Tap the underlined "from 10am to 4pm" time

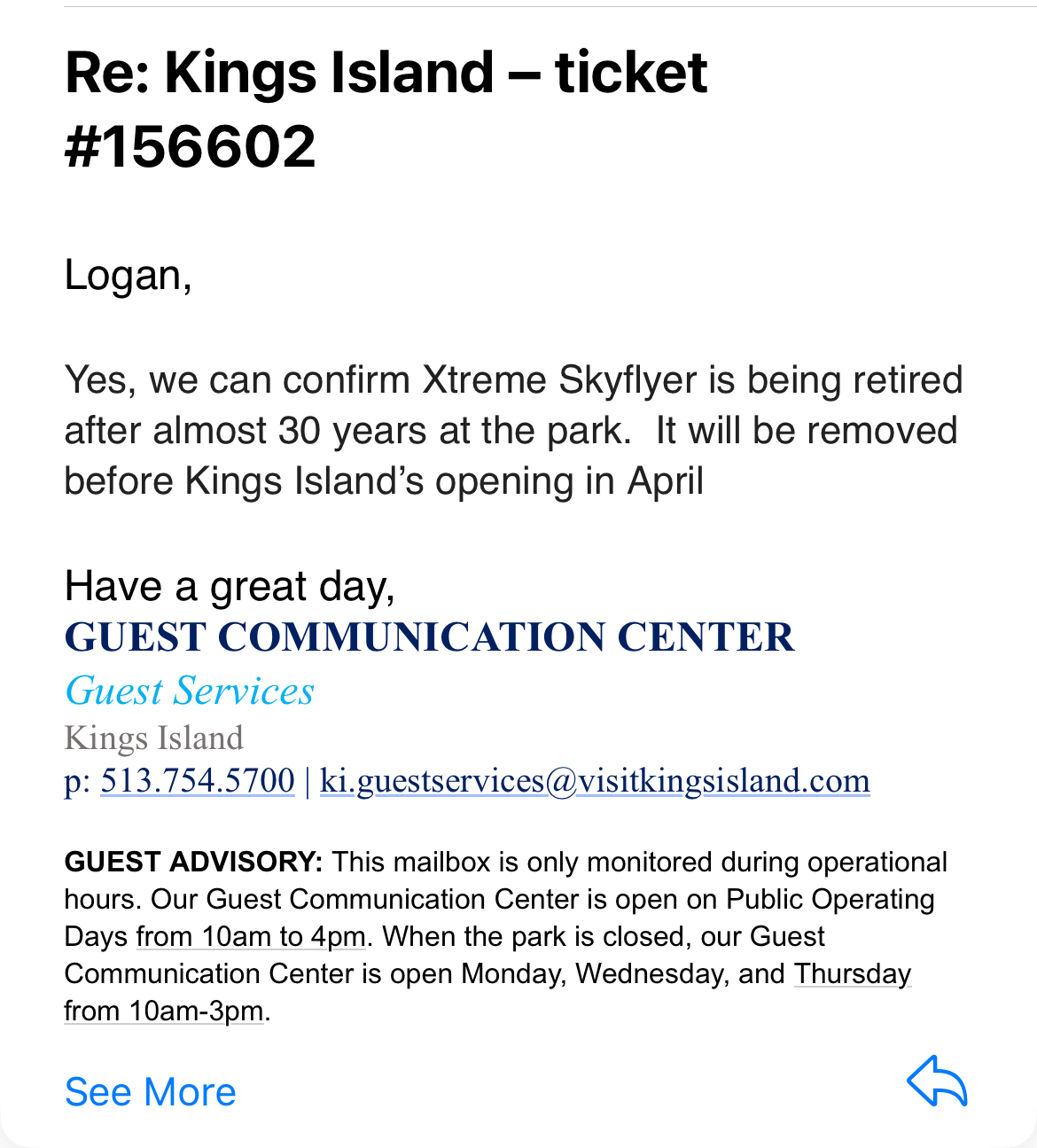click(x=251, y=937)
